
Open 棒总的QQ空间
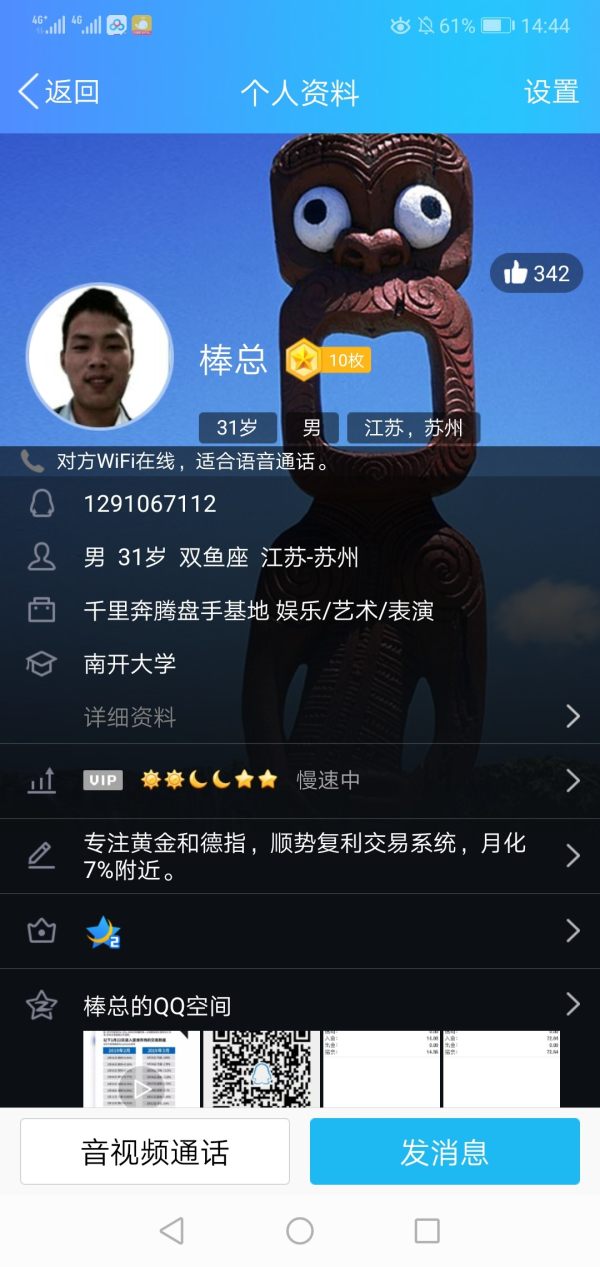300,1005
